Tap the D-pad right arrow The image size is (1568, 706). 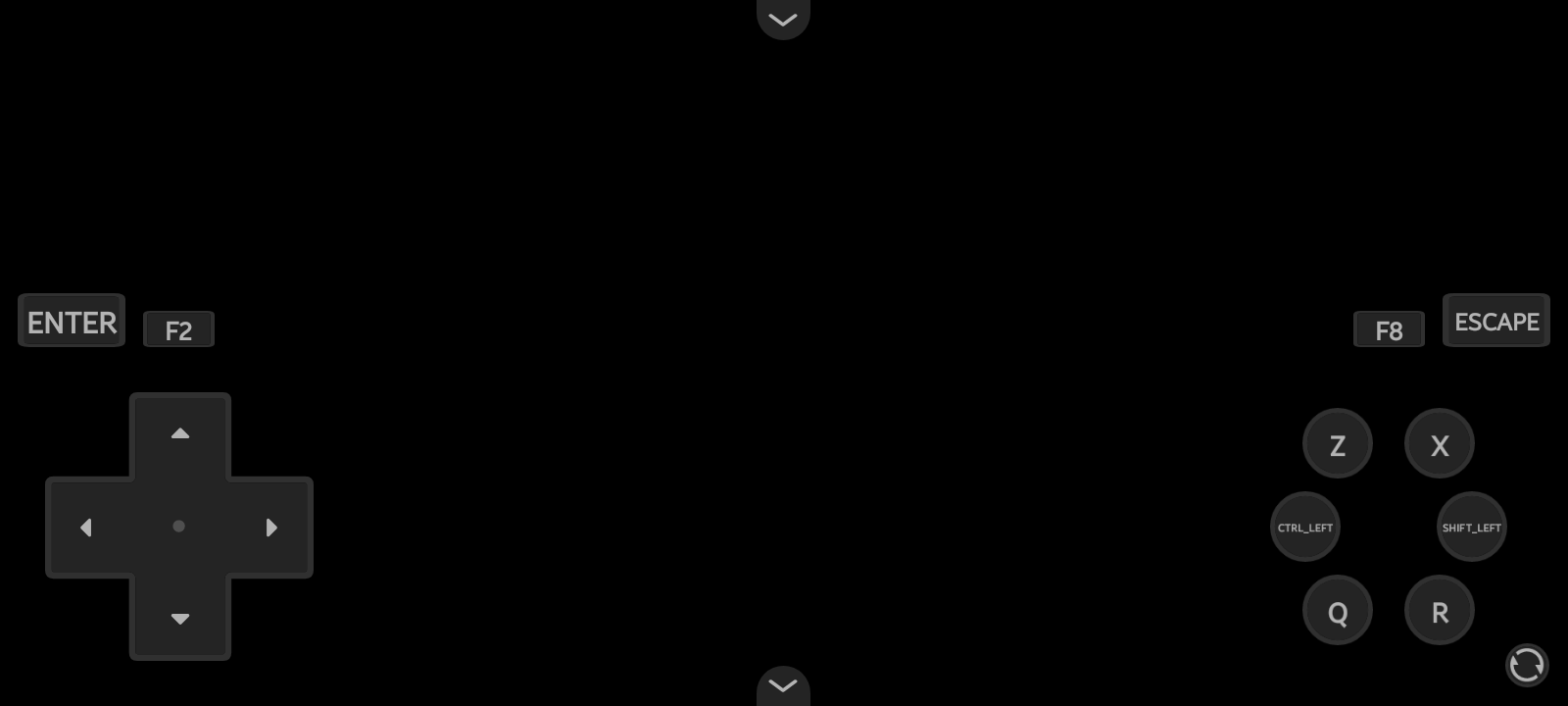(272, 528)
